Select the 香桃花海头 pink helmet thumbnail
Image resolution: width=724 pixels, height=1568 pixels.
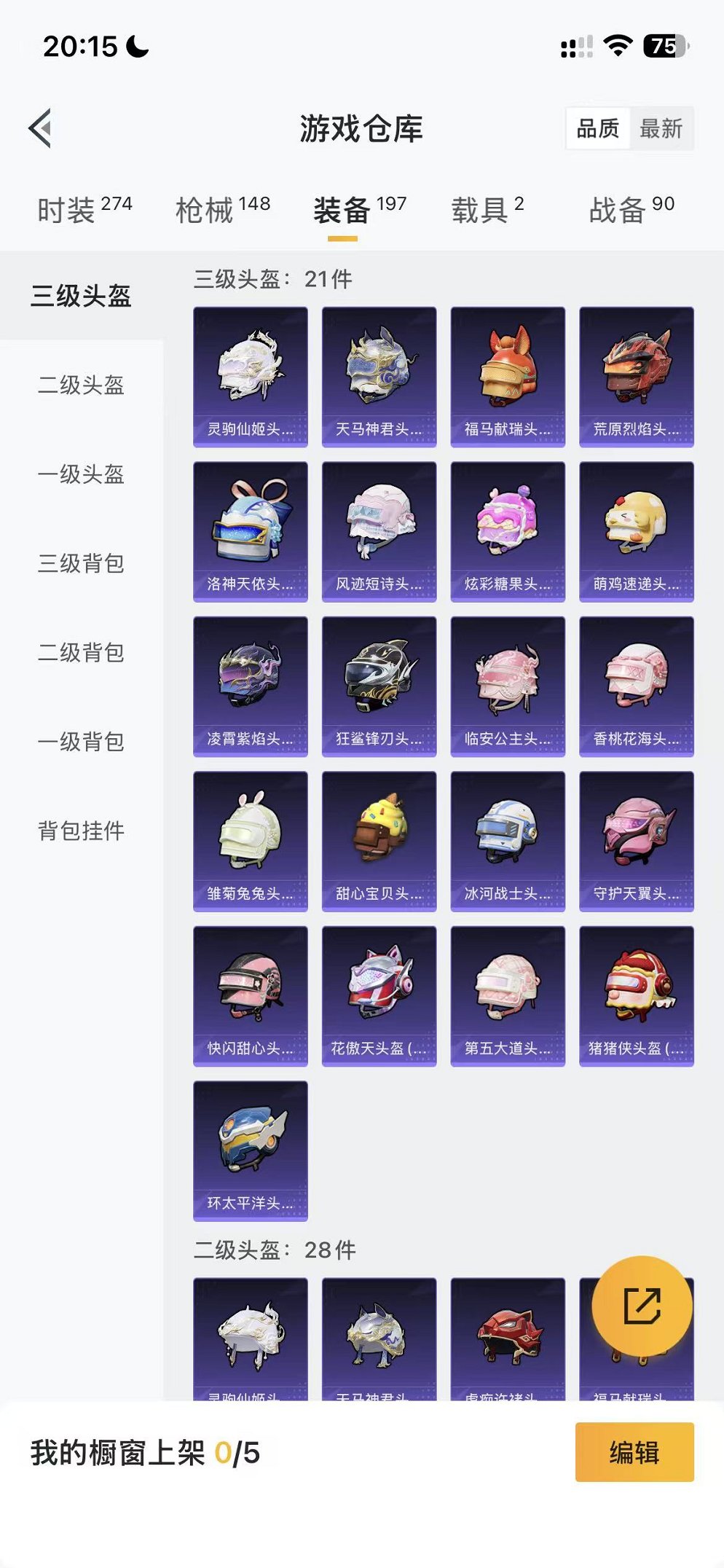click(637, 685)
